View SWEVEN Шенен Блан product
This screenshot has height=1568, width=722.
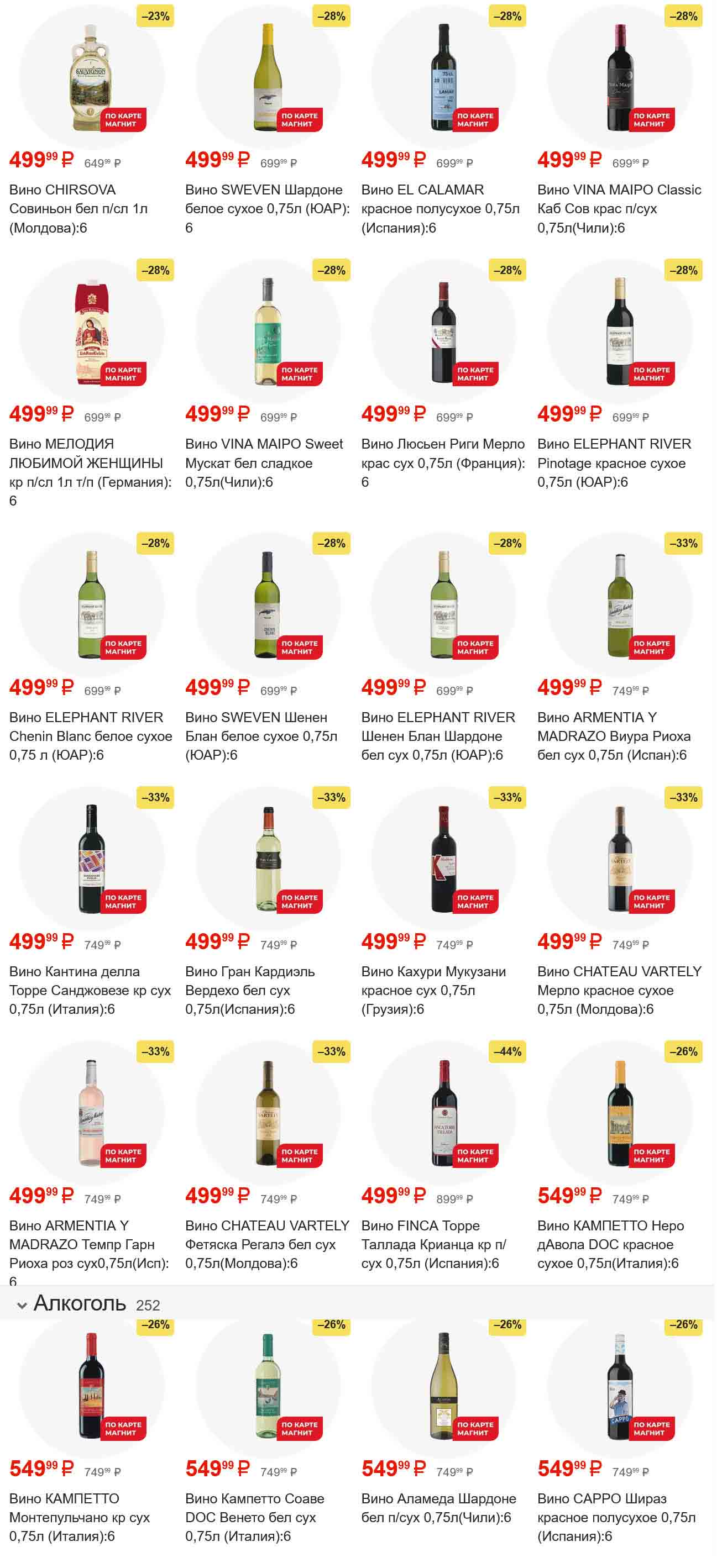[x=268, y=604]
